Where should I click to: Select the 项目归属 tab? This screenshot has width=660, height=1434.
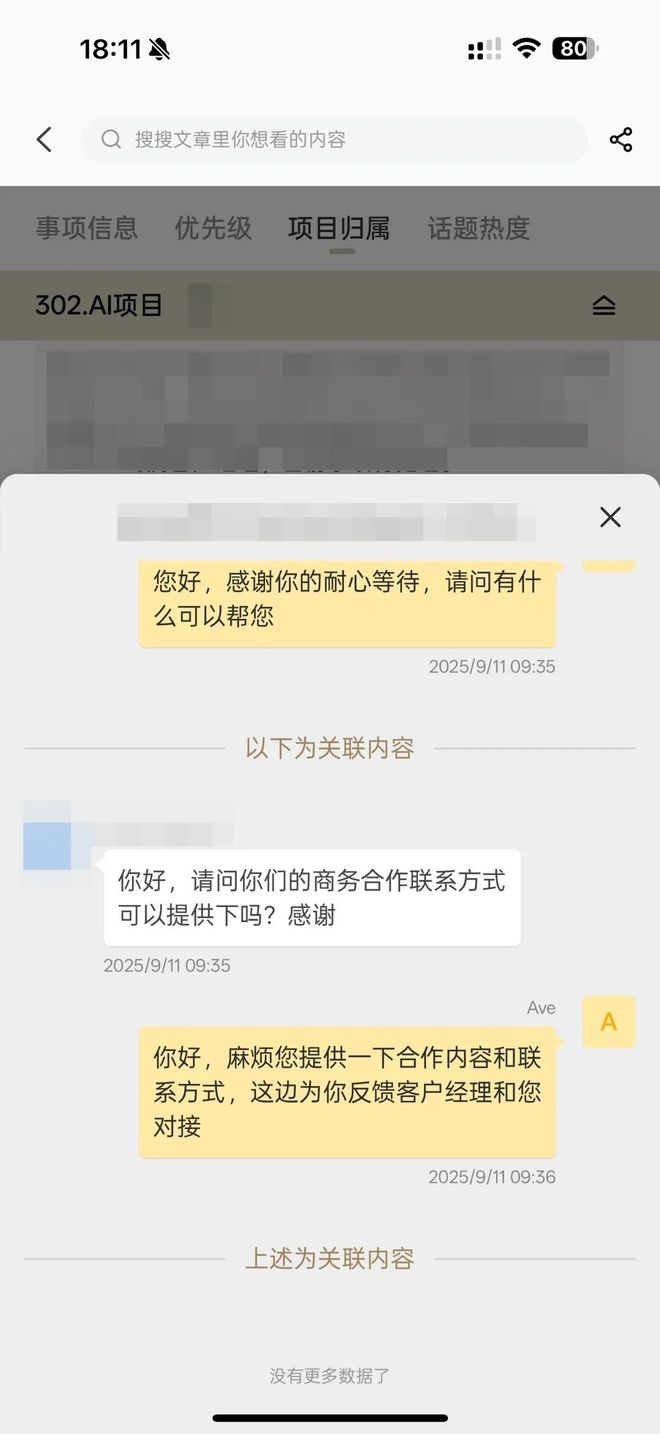[339, 228]
